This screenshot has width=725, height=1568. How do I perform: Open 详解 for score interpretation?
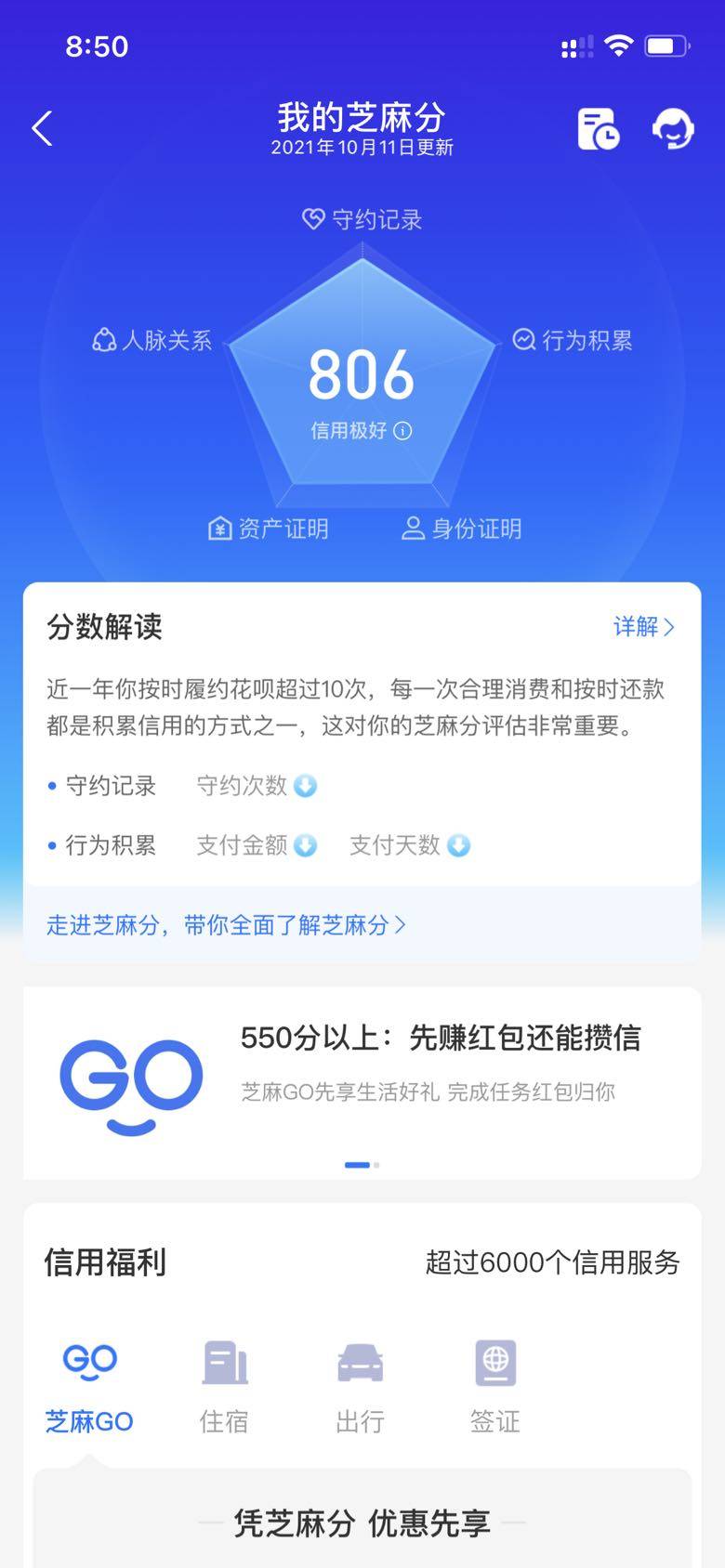point(643,627)
